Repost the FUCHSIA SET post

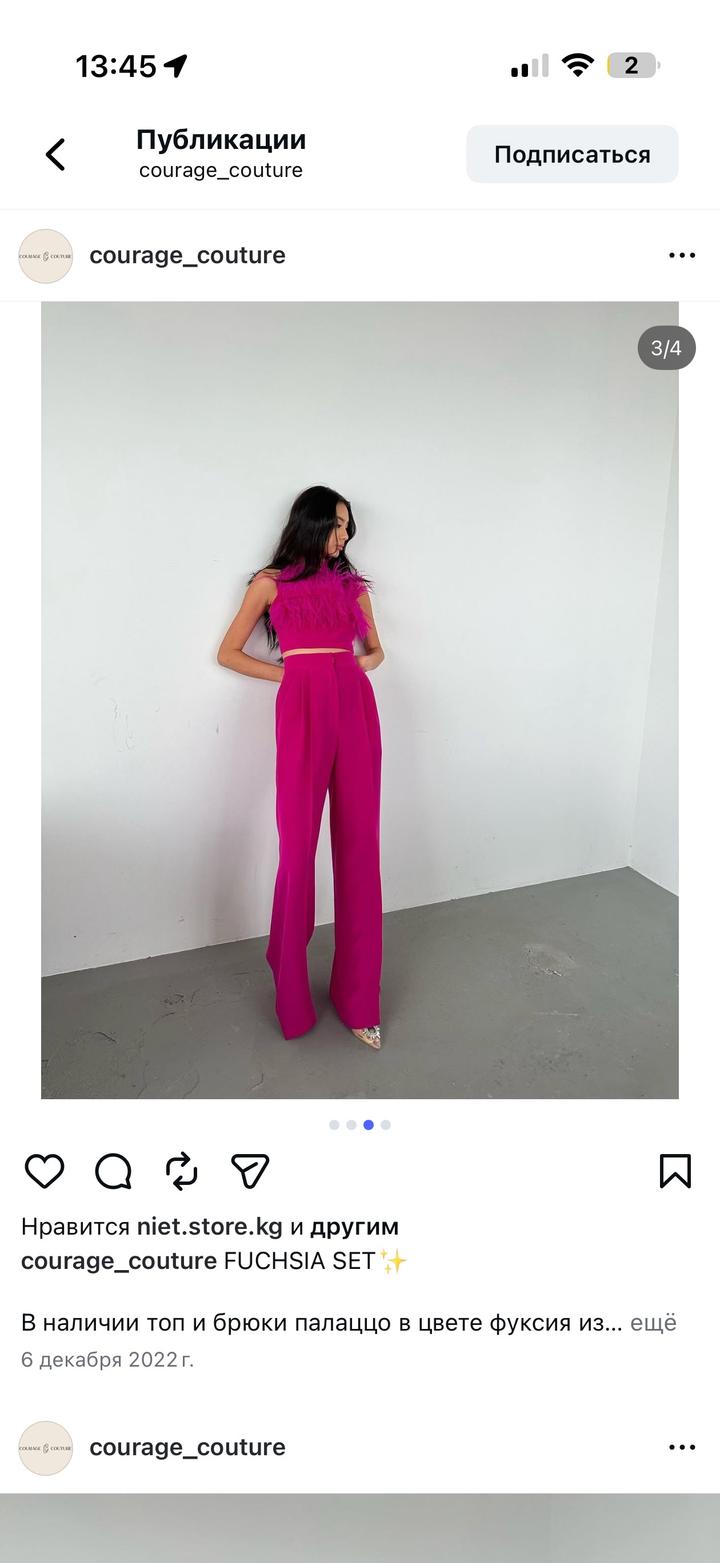[x=181, y=1171]
